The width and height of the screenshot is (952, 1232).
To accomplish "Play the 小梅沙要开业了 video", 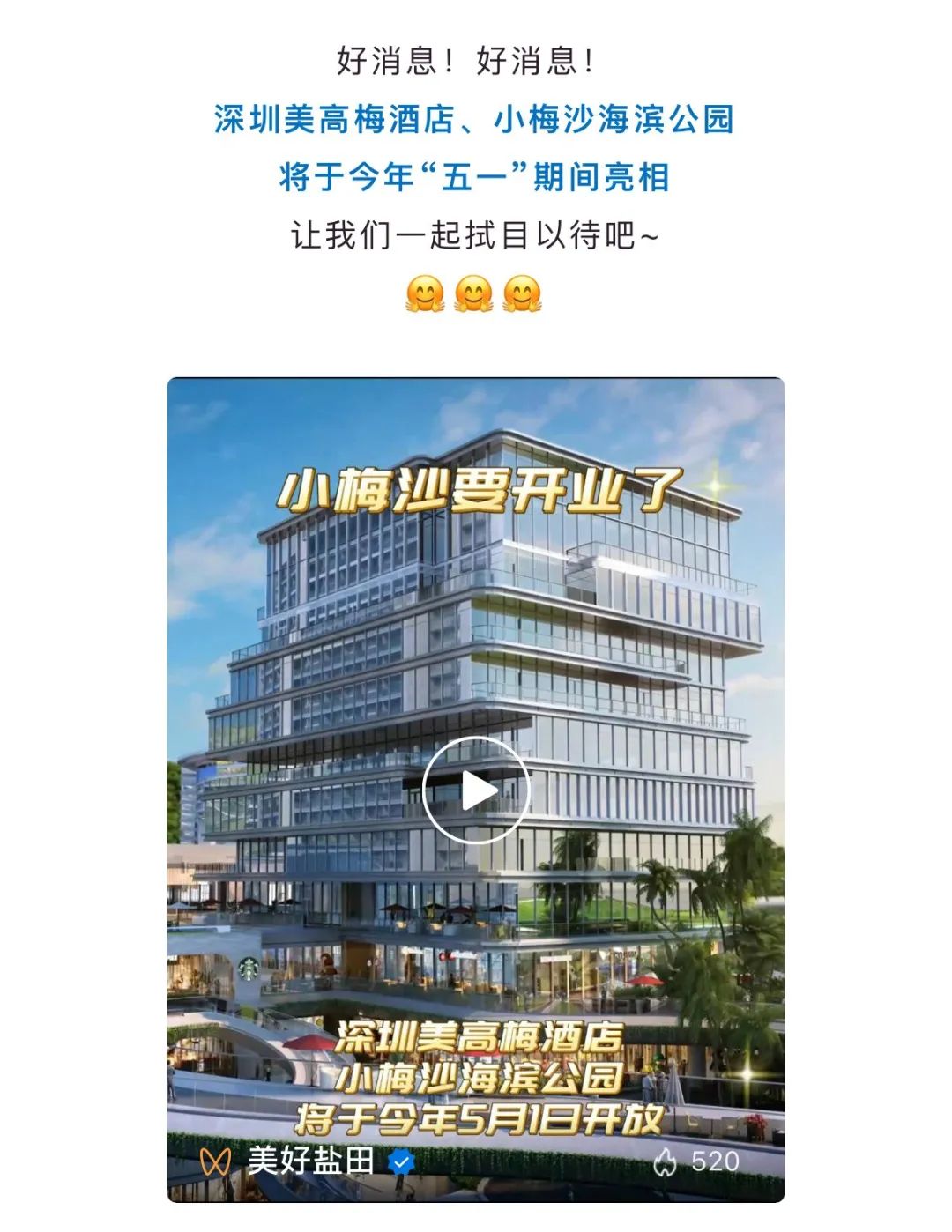I will pyautogui.click(x=476, y=790).
